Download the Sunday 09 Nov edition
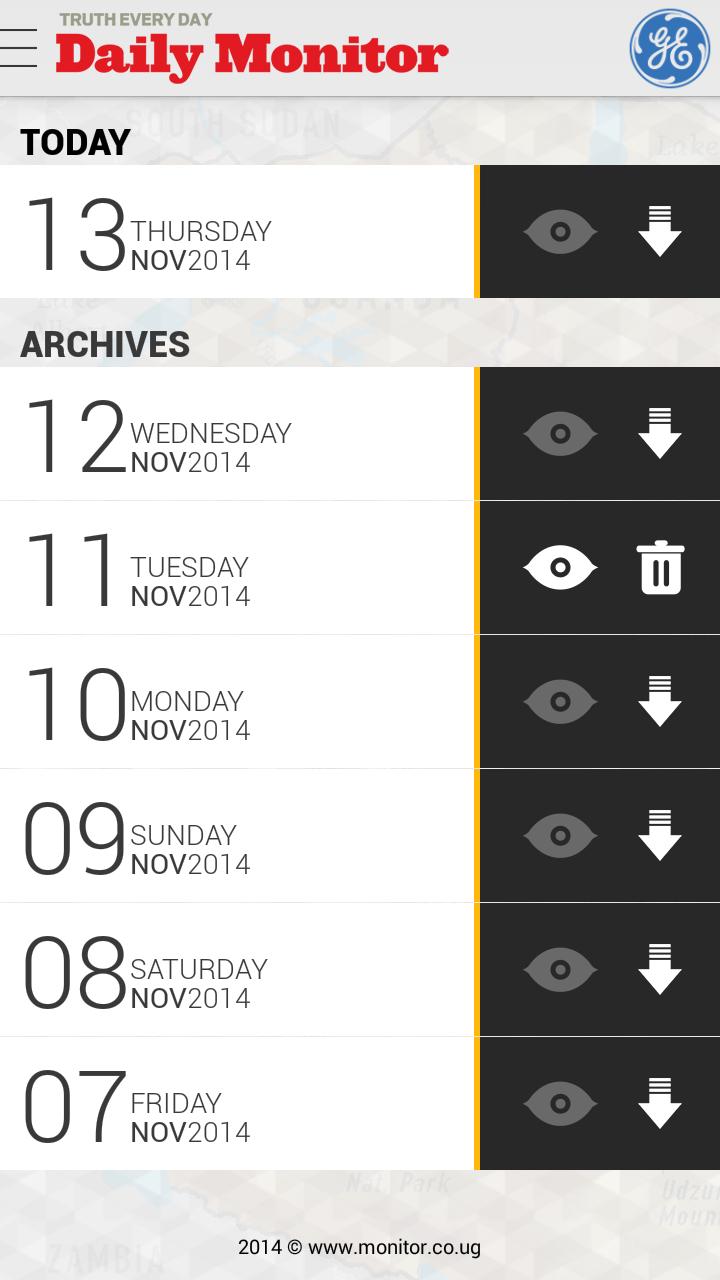This screenshot has width=720, height=1280. pyautogui.click(x=659, y=835)
